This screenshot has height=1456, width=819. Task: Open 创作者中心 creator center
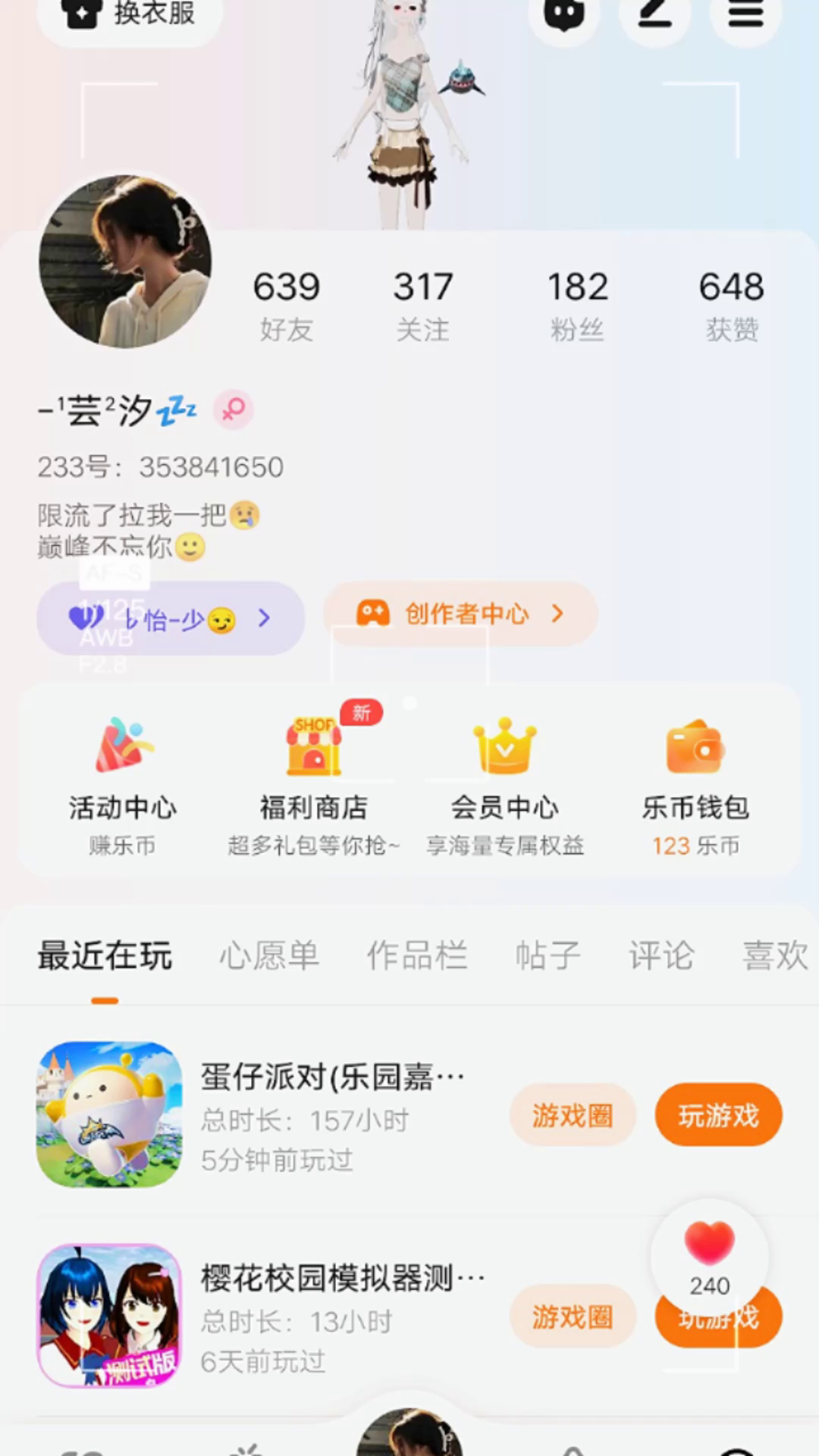460,613
